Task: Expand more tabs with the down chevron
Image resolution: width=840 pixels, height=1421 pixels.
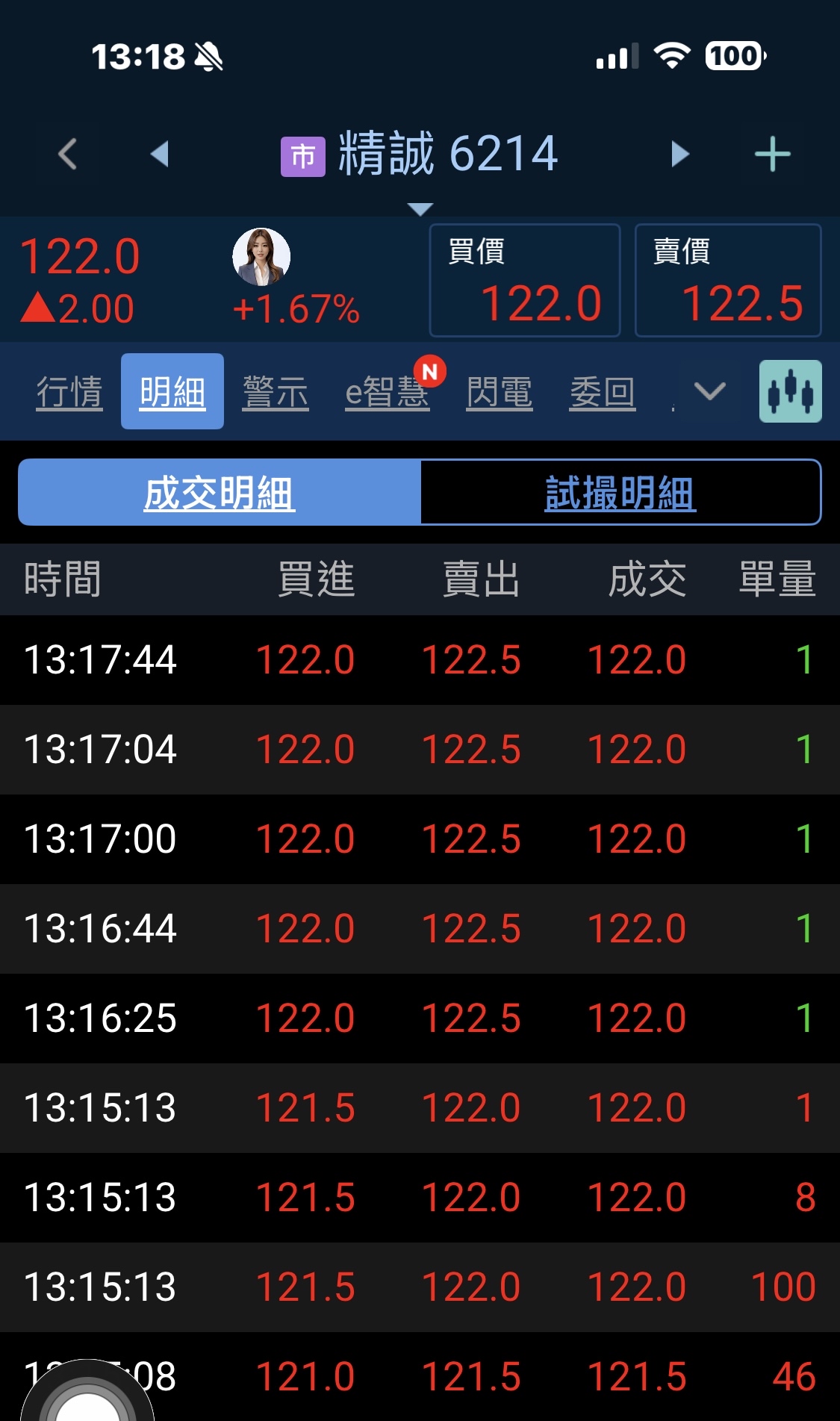Action: pos(709,391)
